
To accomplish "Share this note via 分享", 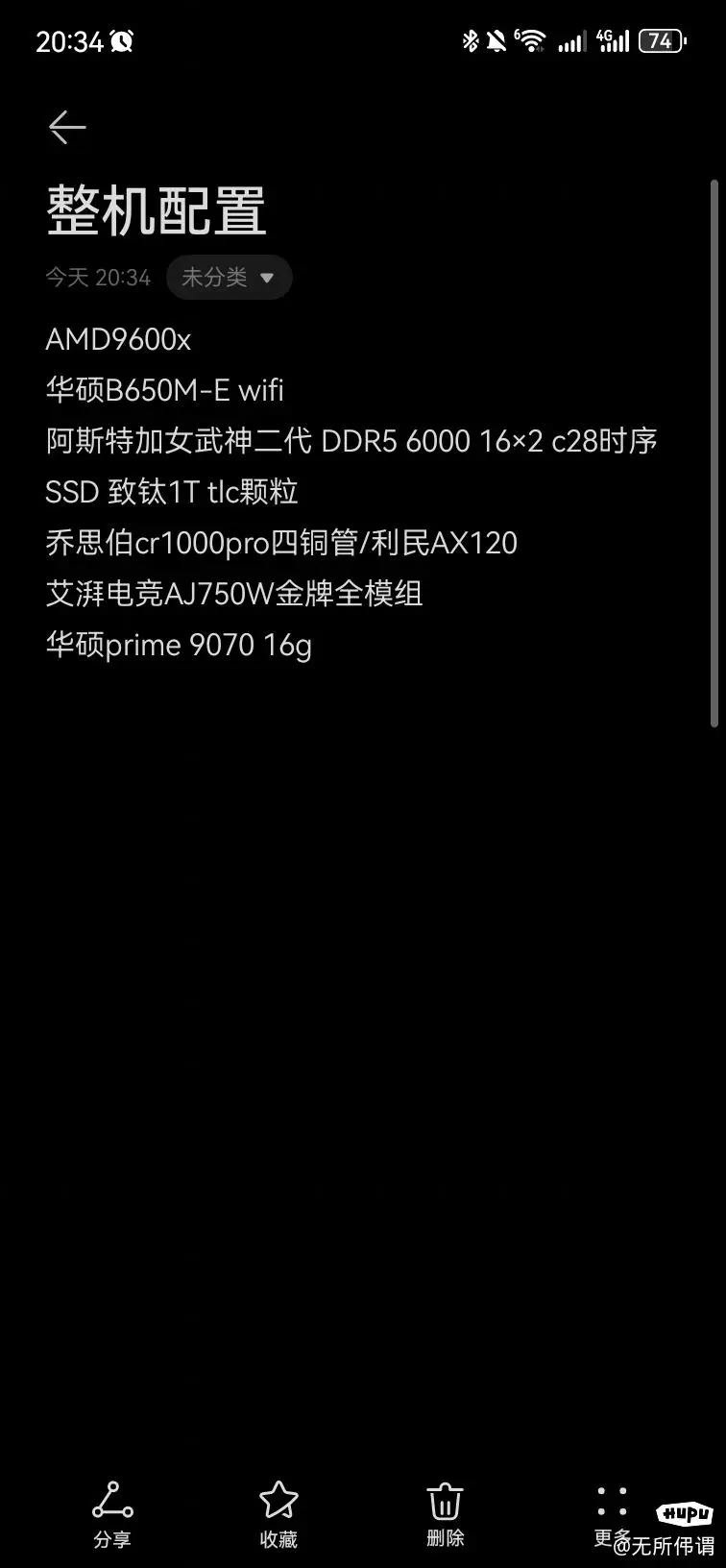I will (x=112, y=1513).
